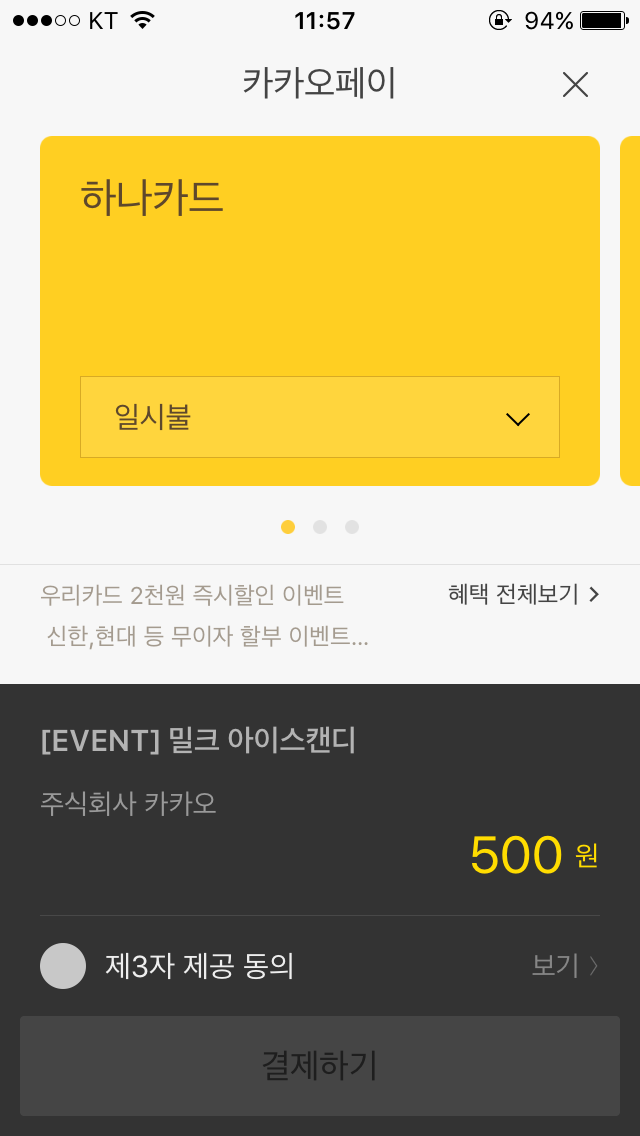Select the 하나카드 payment card
Screen dimensions: 640x1136
coord(320,260)
